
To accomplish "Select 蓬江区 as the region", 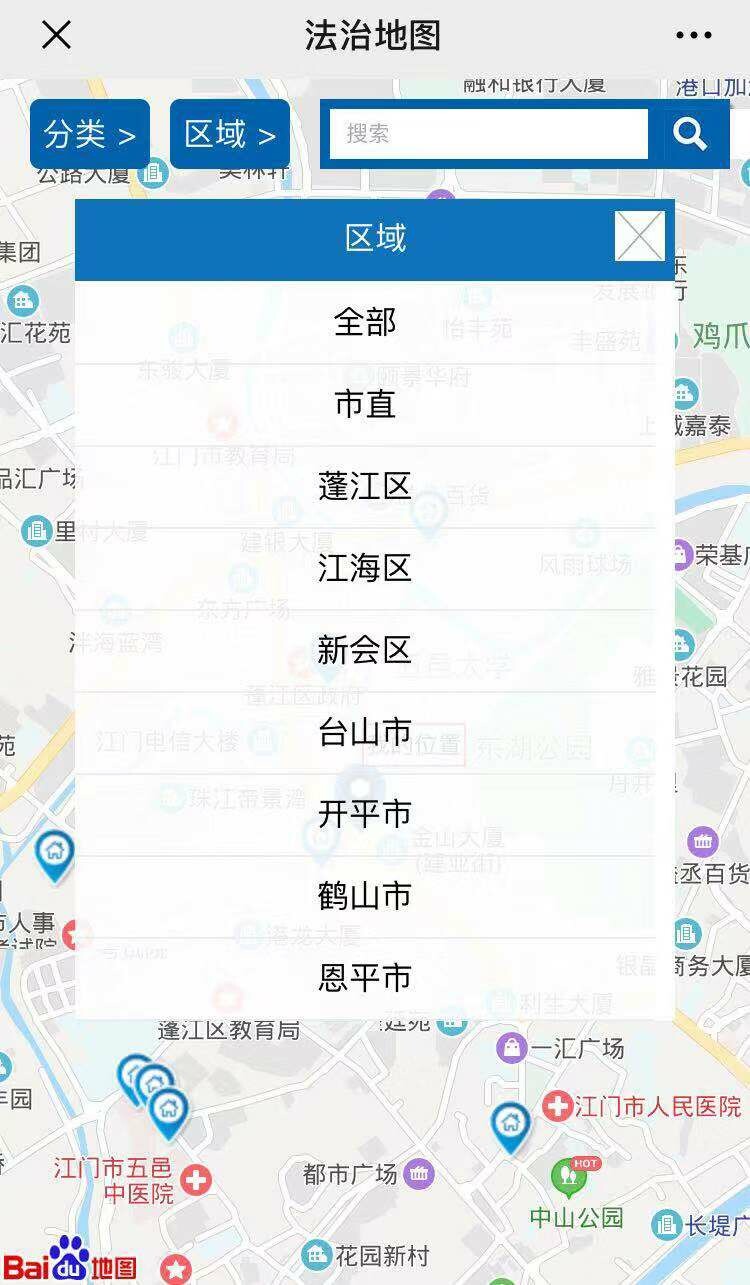I will tap(365, 486).
